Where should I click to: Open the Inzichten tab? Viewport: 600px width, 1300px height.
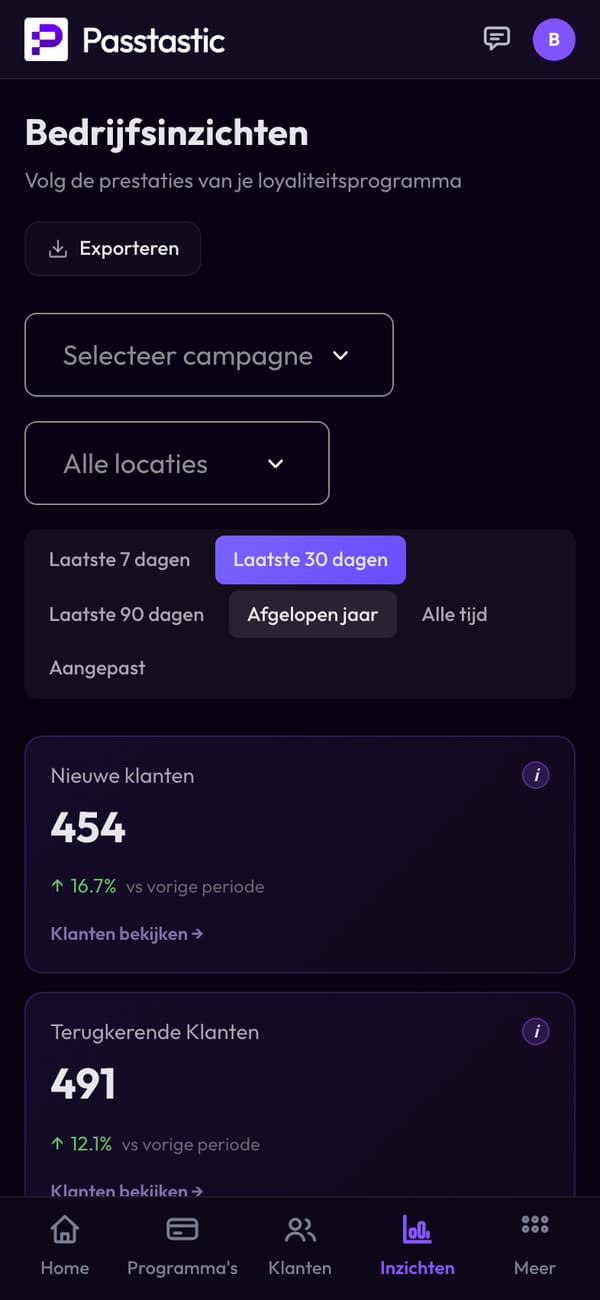pos(417,1246)
